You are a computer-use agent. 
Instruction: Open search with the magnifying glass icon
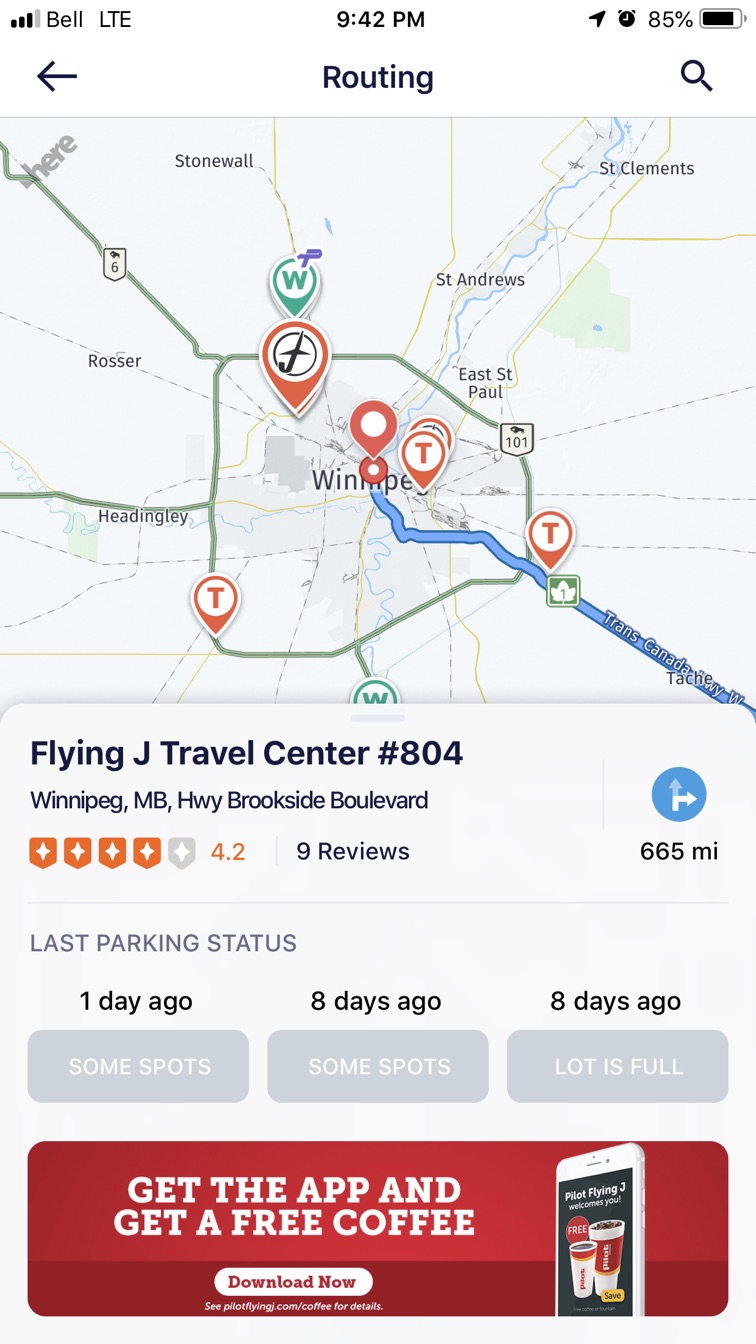tap(696, 76)
